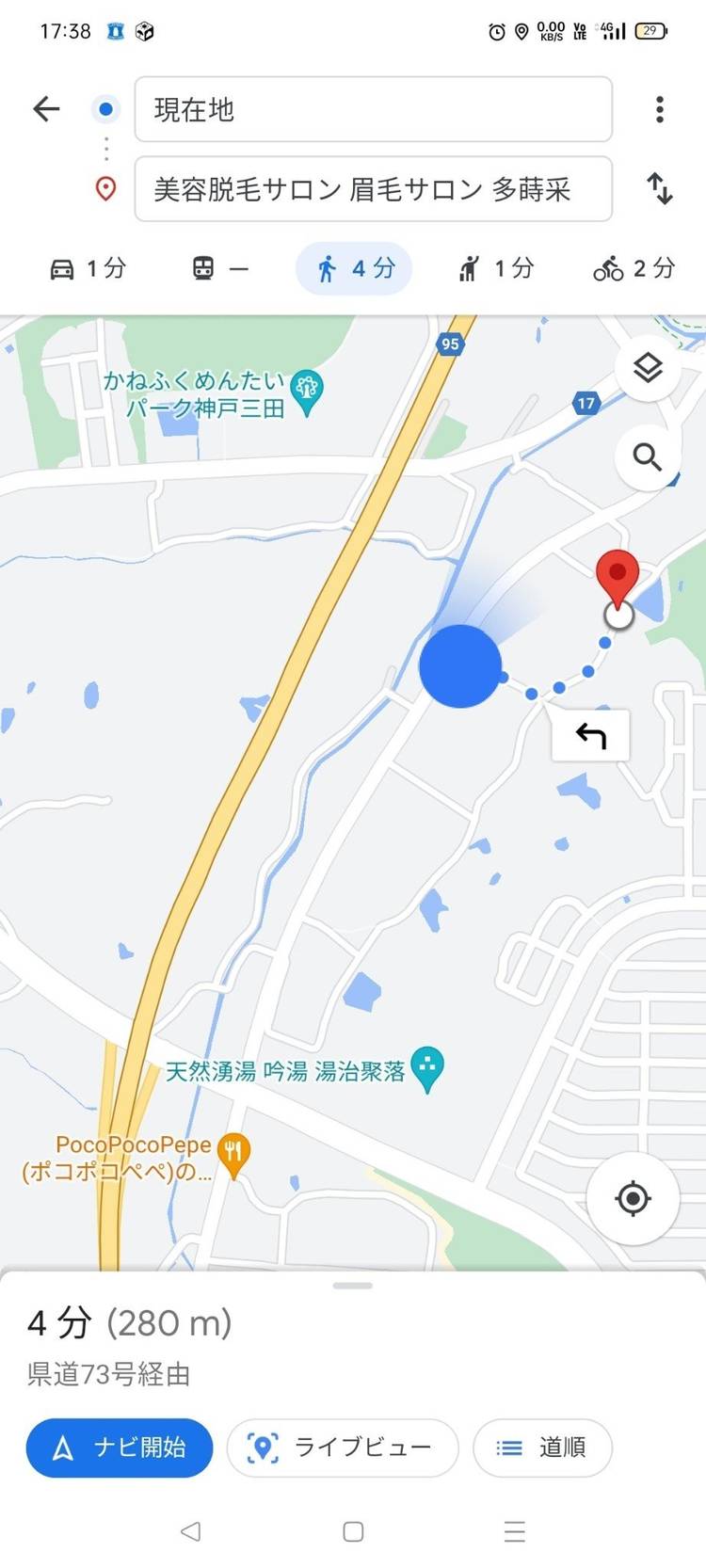The image size is (706, 1568).
Task: Switch to cycling mode 2分
Action: coord(634,269)
